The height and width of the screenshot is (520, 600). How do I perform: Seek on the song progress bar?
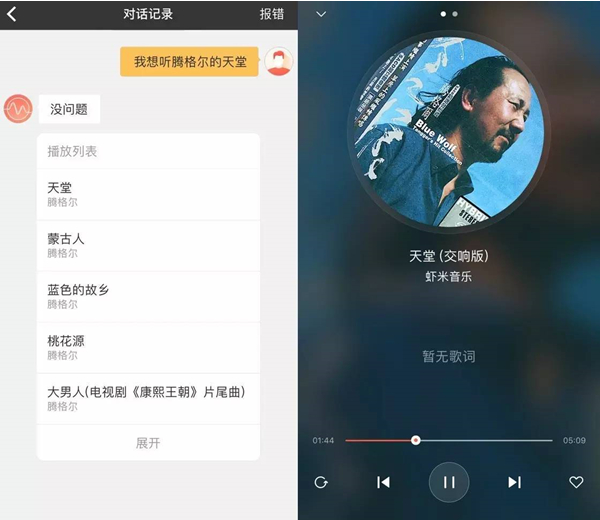tap(449, 440)
